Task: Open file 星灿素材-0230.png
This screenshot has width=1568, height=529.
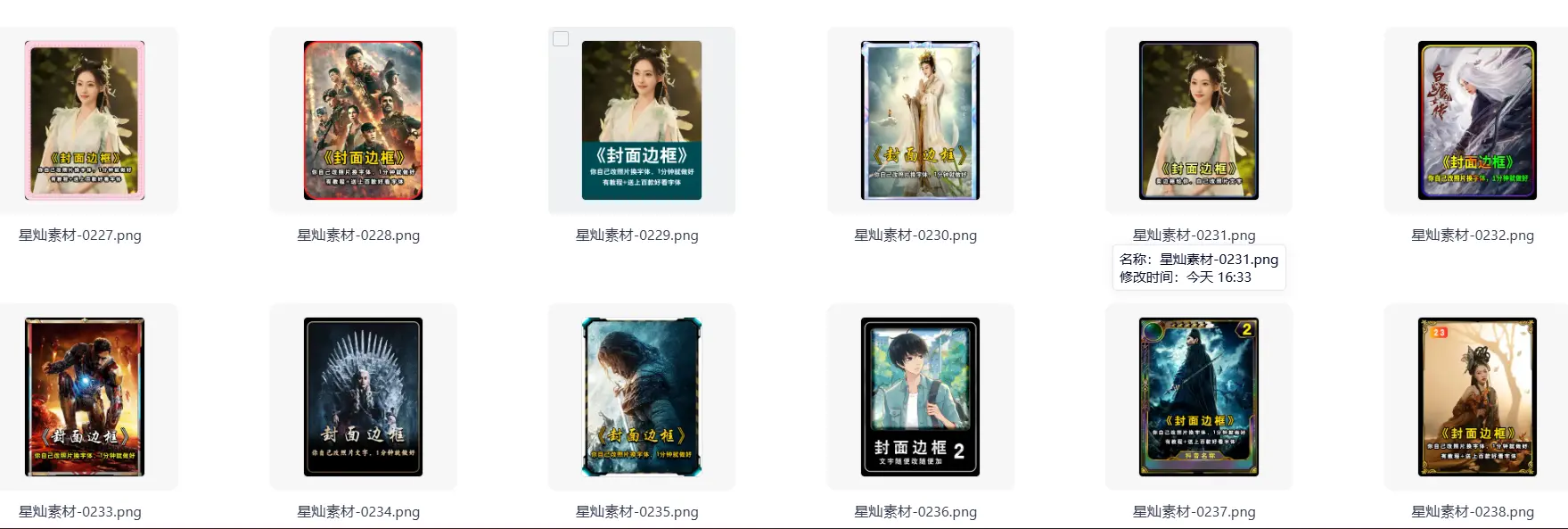Action: tap(920, 120)
